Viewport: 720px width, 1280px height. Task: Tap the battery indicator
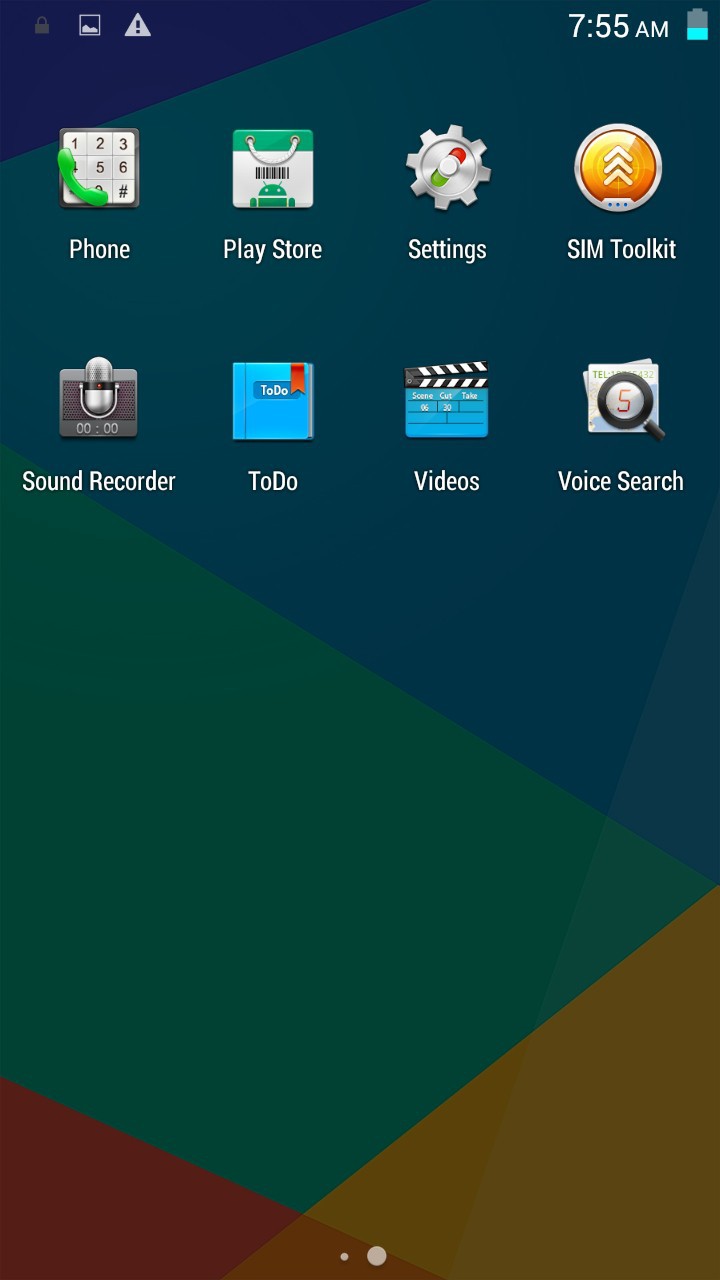point(697,24)
